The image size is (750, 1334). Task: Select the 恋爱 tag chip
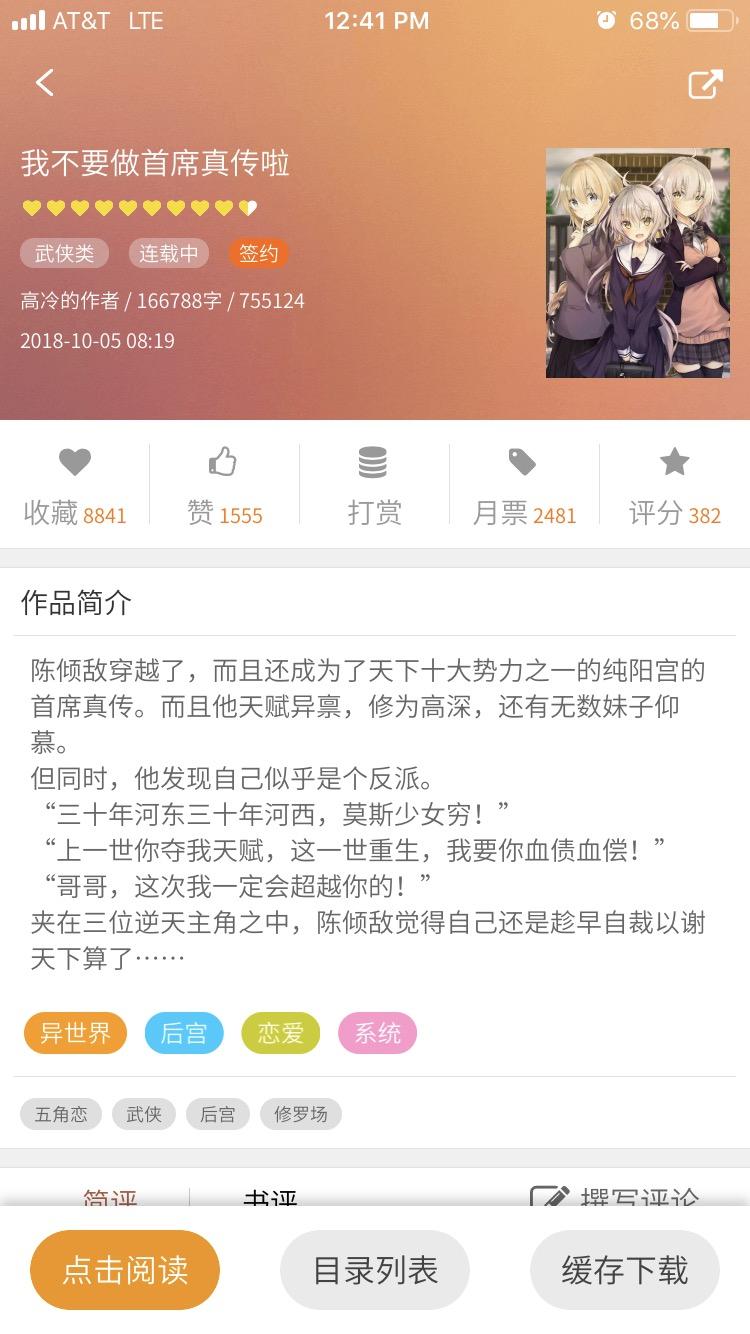[281, 1033]
